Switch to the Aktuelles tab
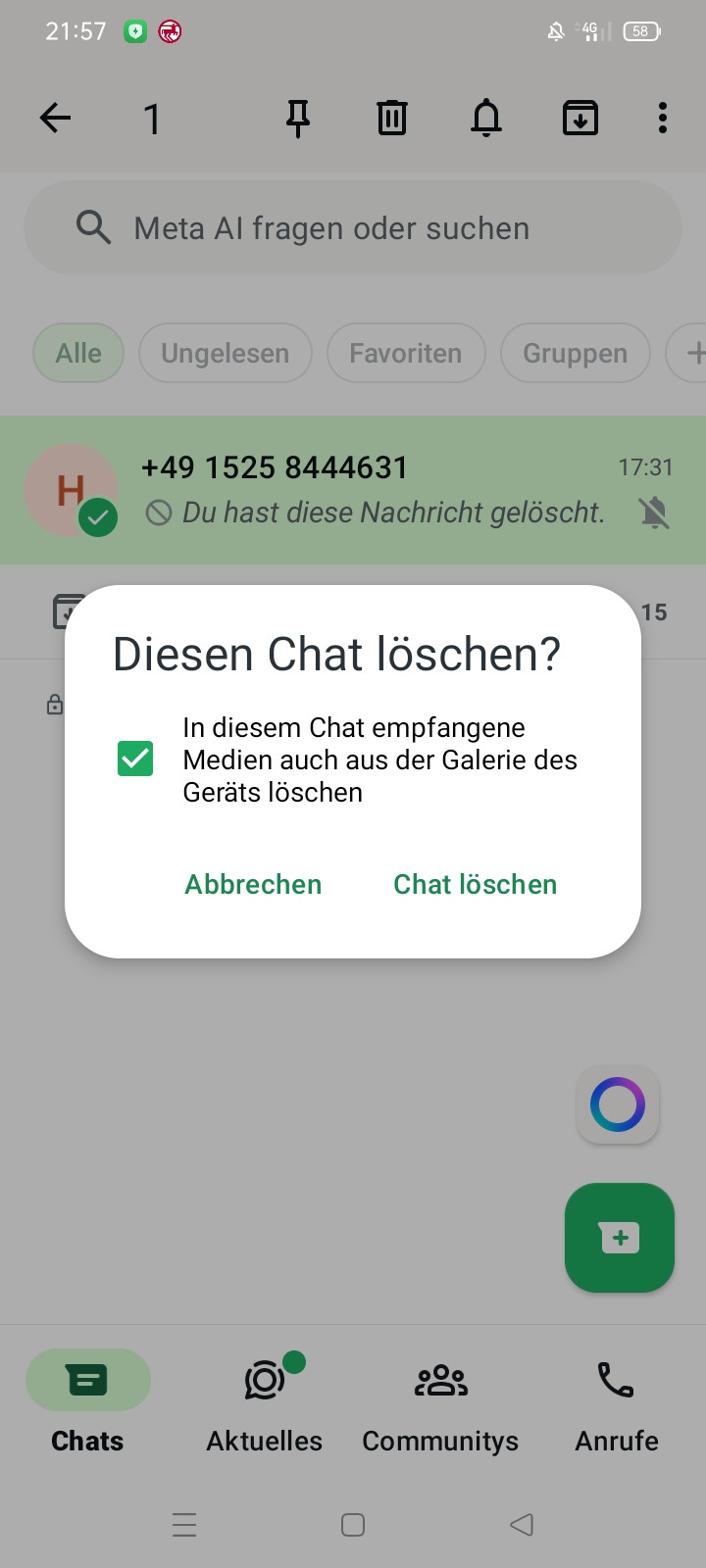Image resolution: width=706 pixels, height=1568 pixels. click(265, 1402)
